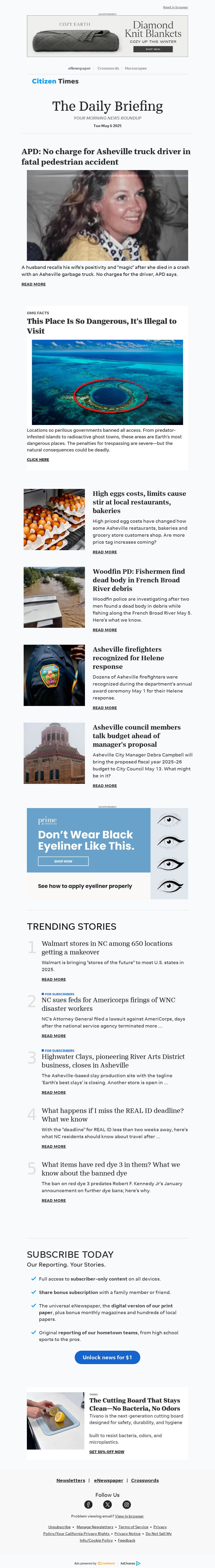Read more about Walmart stores makeover

pos(53,979)
